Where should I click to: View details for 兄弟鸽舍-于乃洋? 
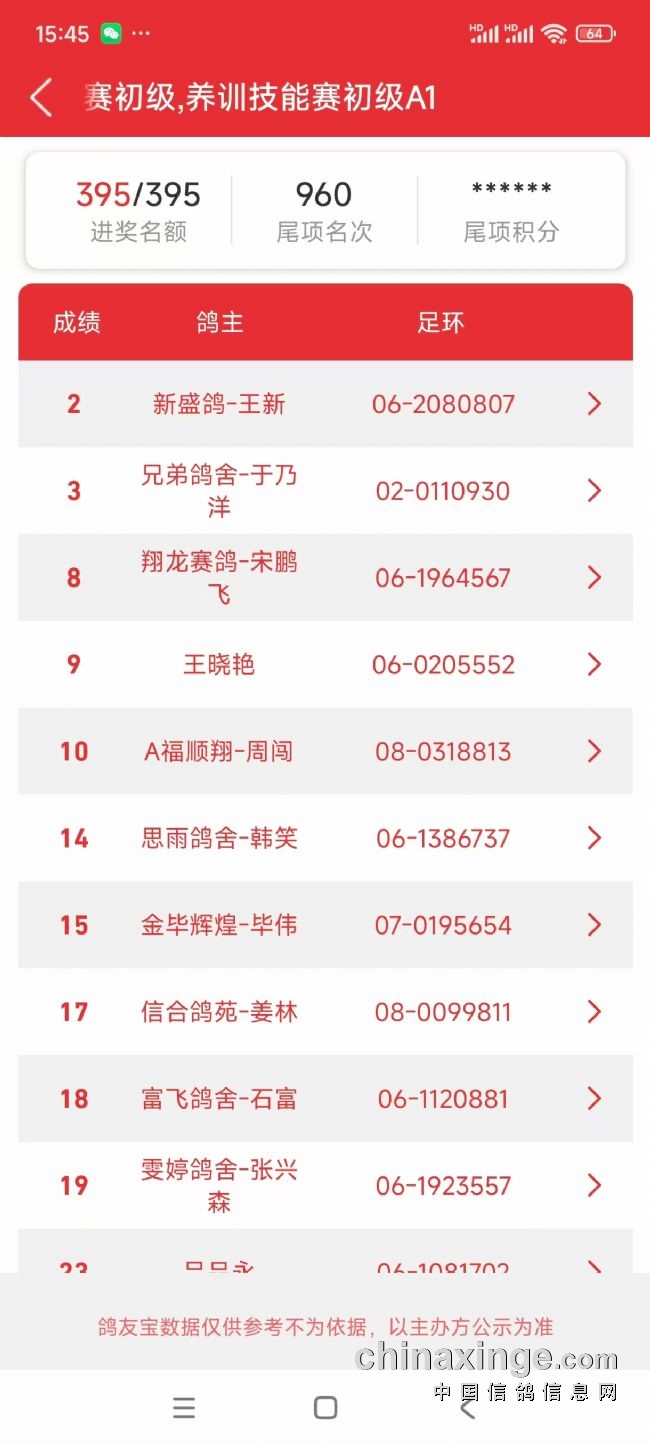point(325,491)
